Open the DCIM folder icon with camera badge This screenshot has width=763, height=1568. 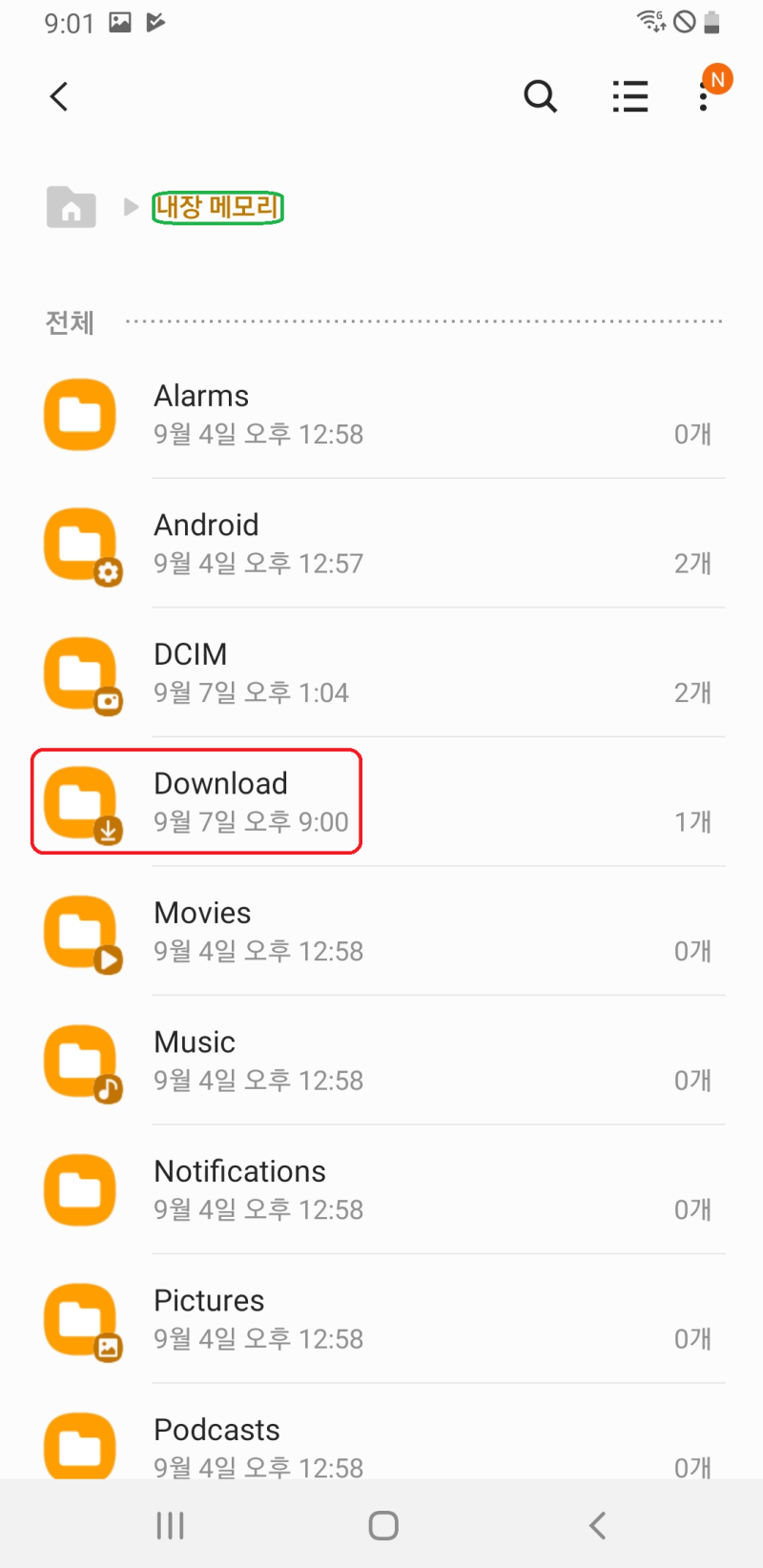coord(80,674)
